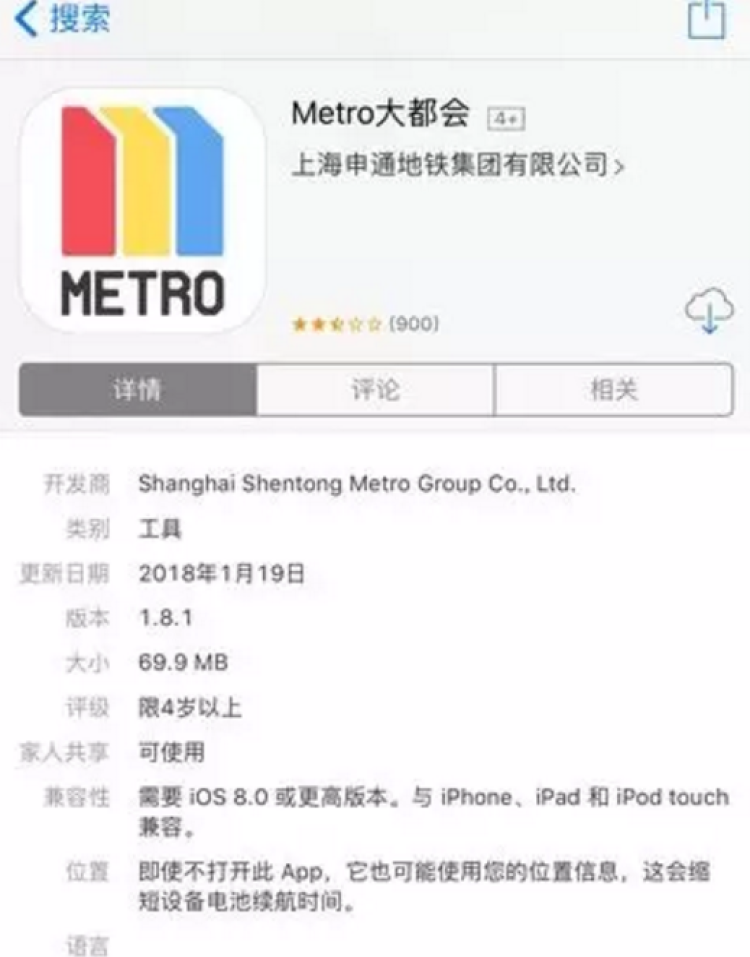
Task: Go back to 搜索
Action: pos(62,18)
